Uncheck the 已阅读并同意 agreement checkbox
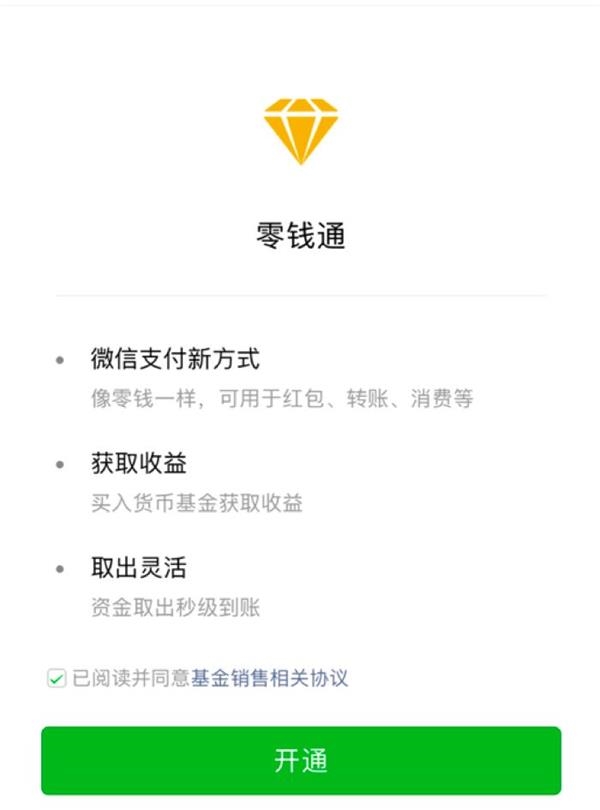Viewport: 600px width, 810px height. tap(56, 679)
